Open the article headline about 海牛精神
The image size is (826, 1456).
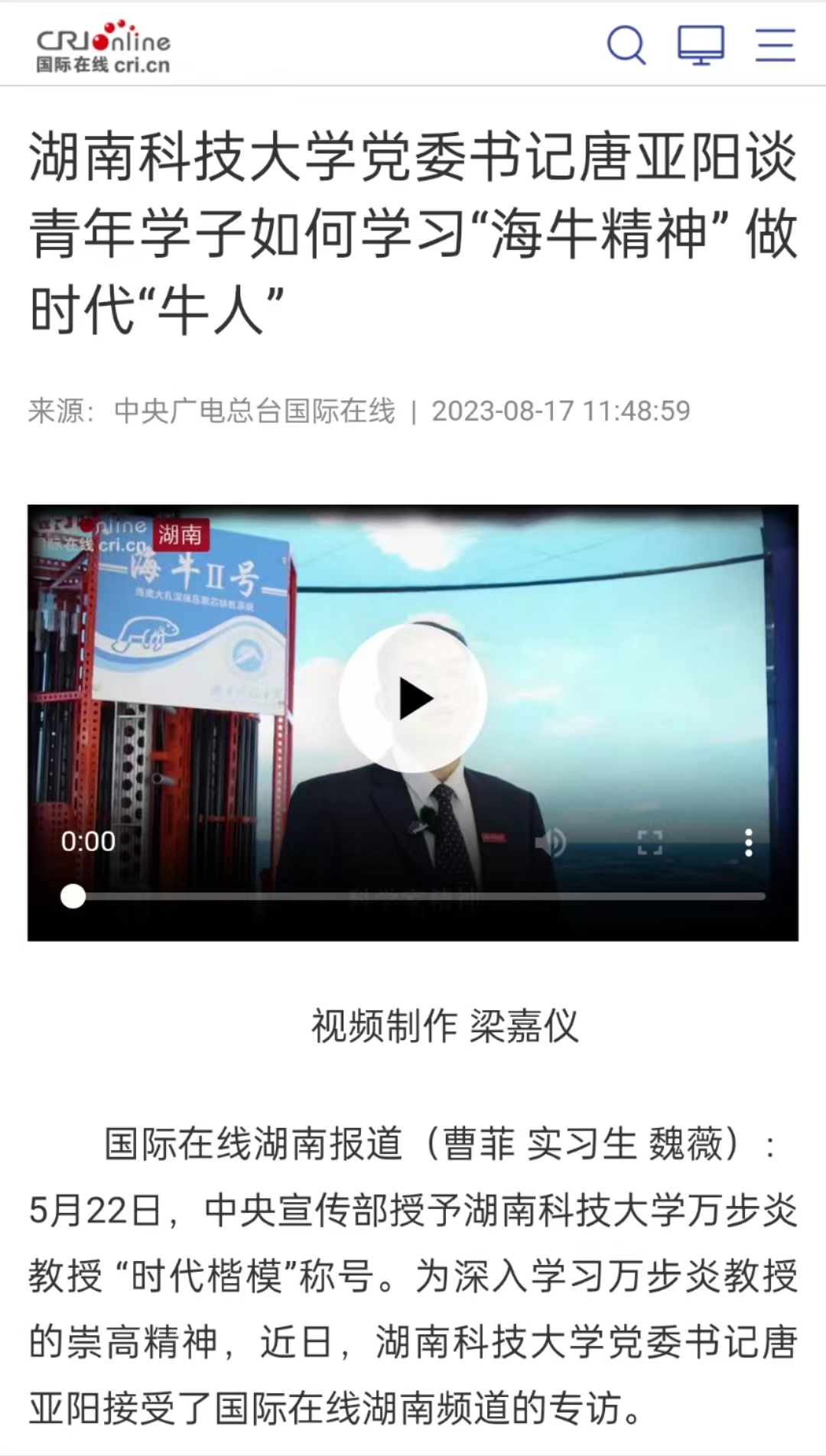pos(413,229)
